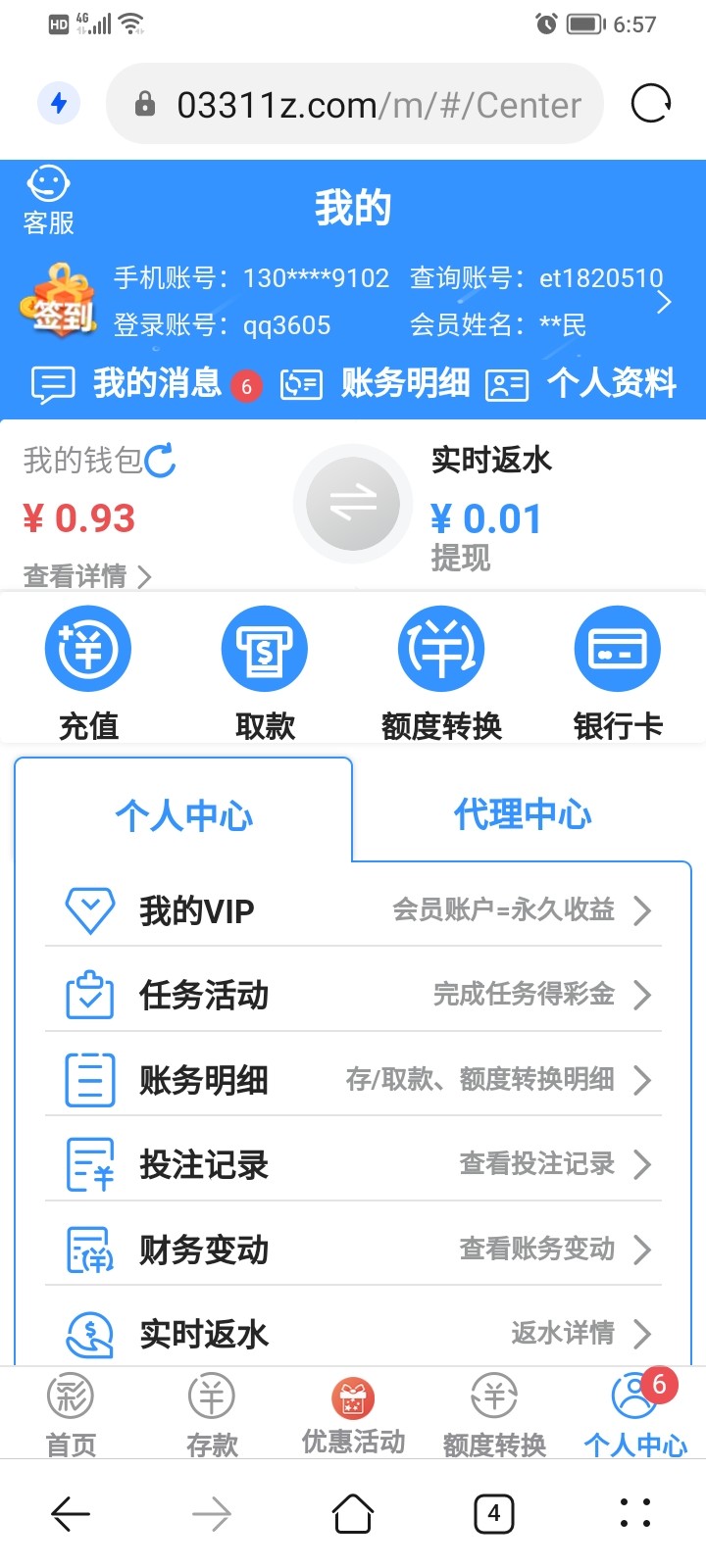Tap the browser address bar showing 03311z.com

click(x=353, y=102)
